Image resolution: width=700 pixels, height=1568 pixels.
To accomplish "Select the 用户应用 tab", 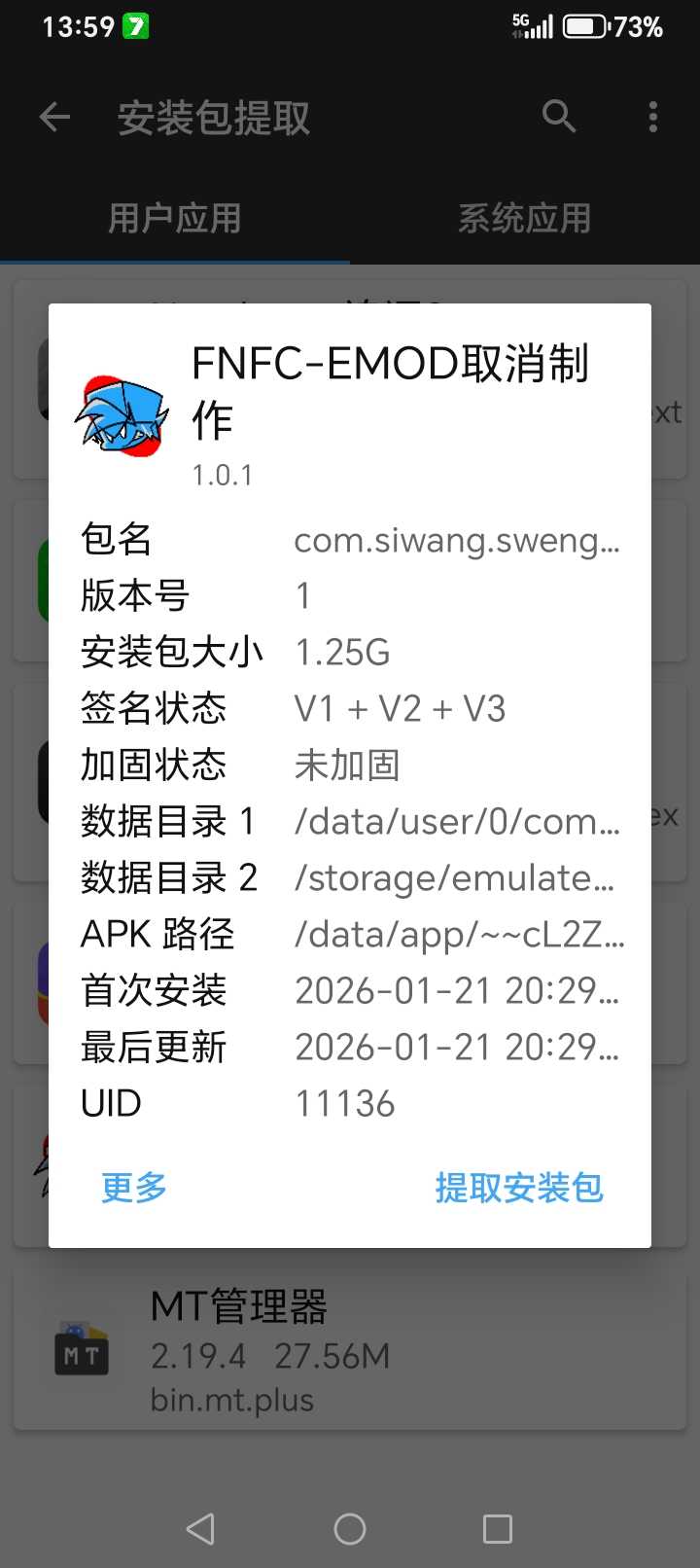I will click(175, 219).
